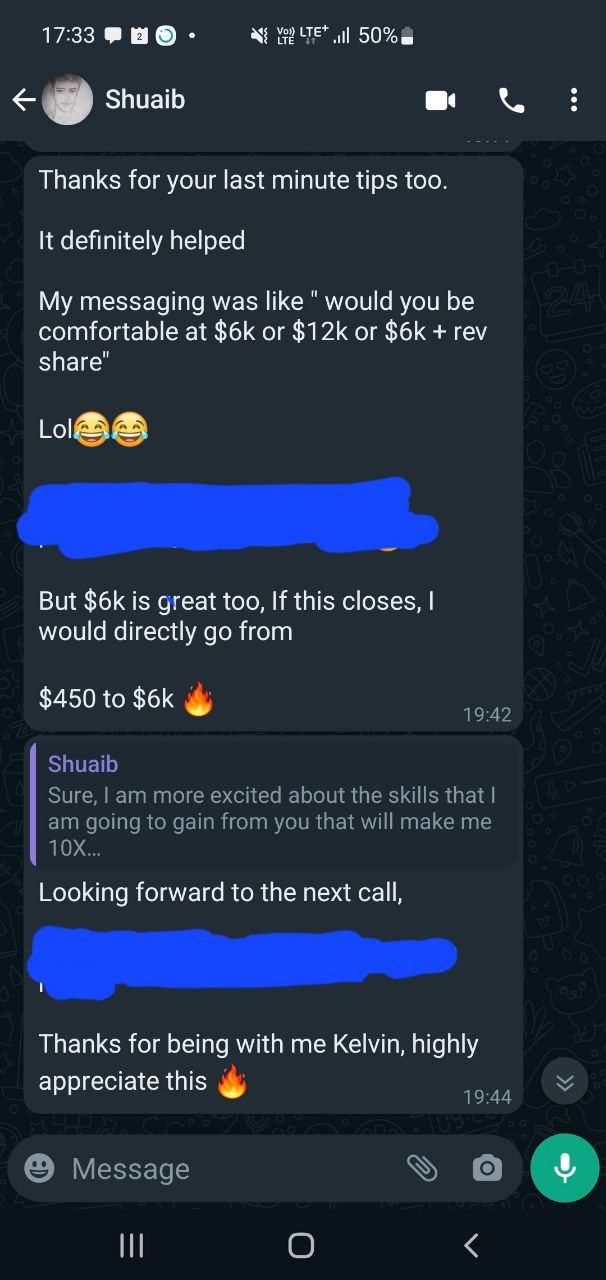Jump to the latest messages
Viewport: 606px width, 1280px height.
click(564, 1083)
